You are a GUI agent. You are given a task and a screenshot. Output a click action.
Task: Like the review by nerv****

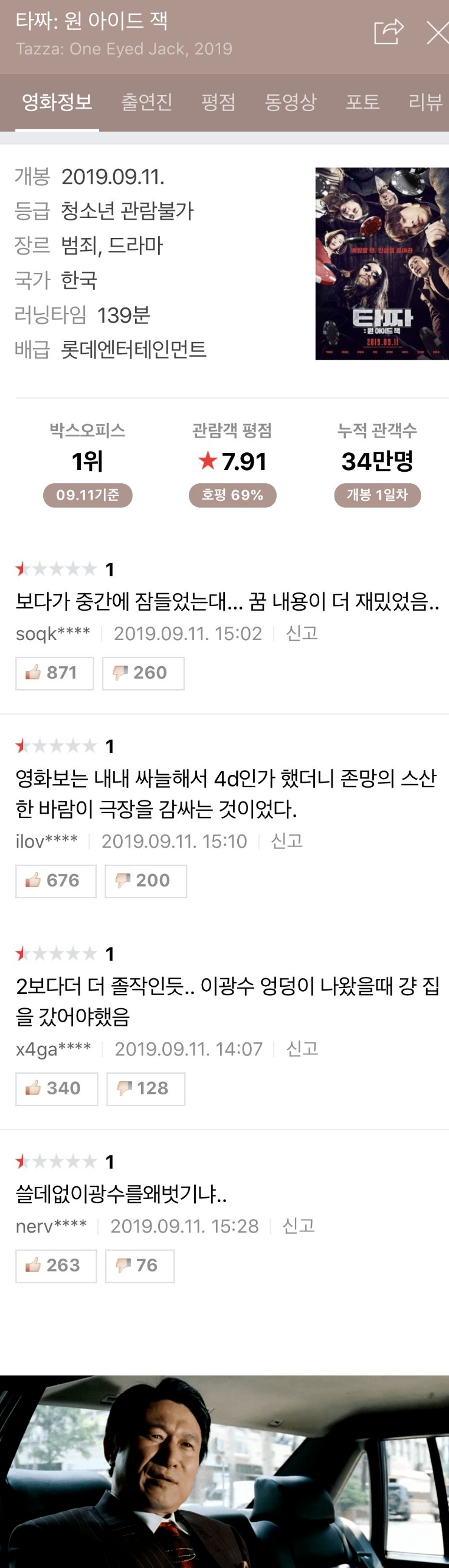(x=55, y=1265)
